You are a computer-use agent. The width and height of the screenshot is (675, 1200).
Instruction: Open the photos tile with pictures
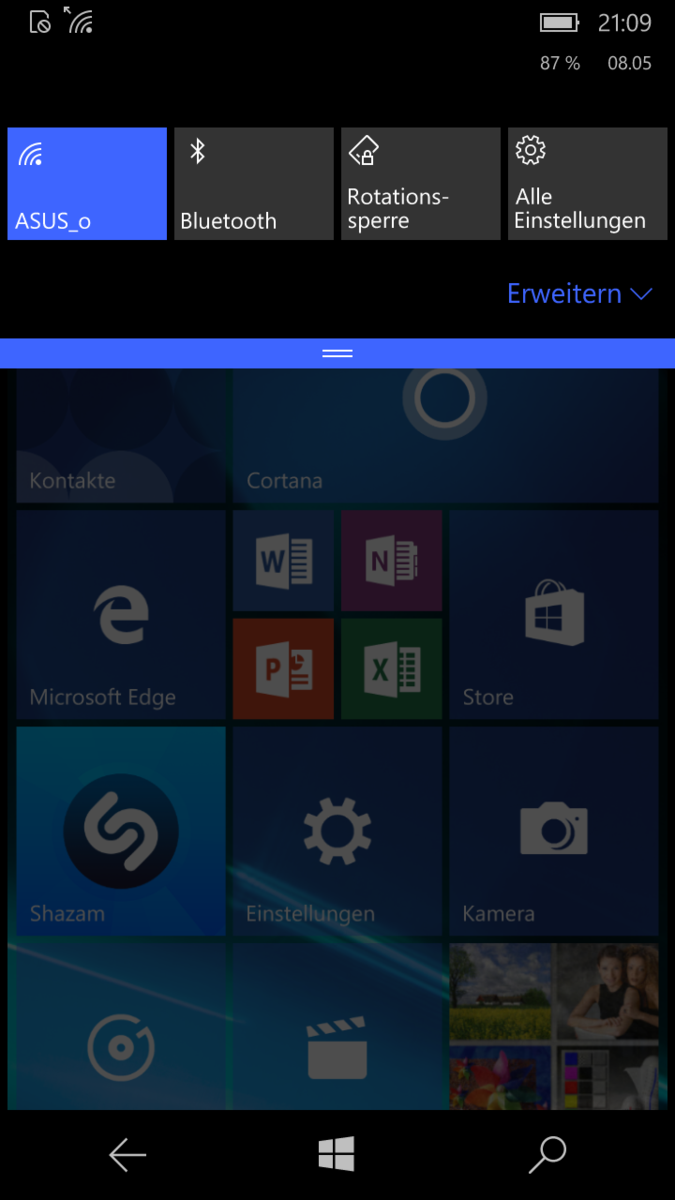coord(553,1025)
